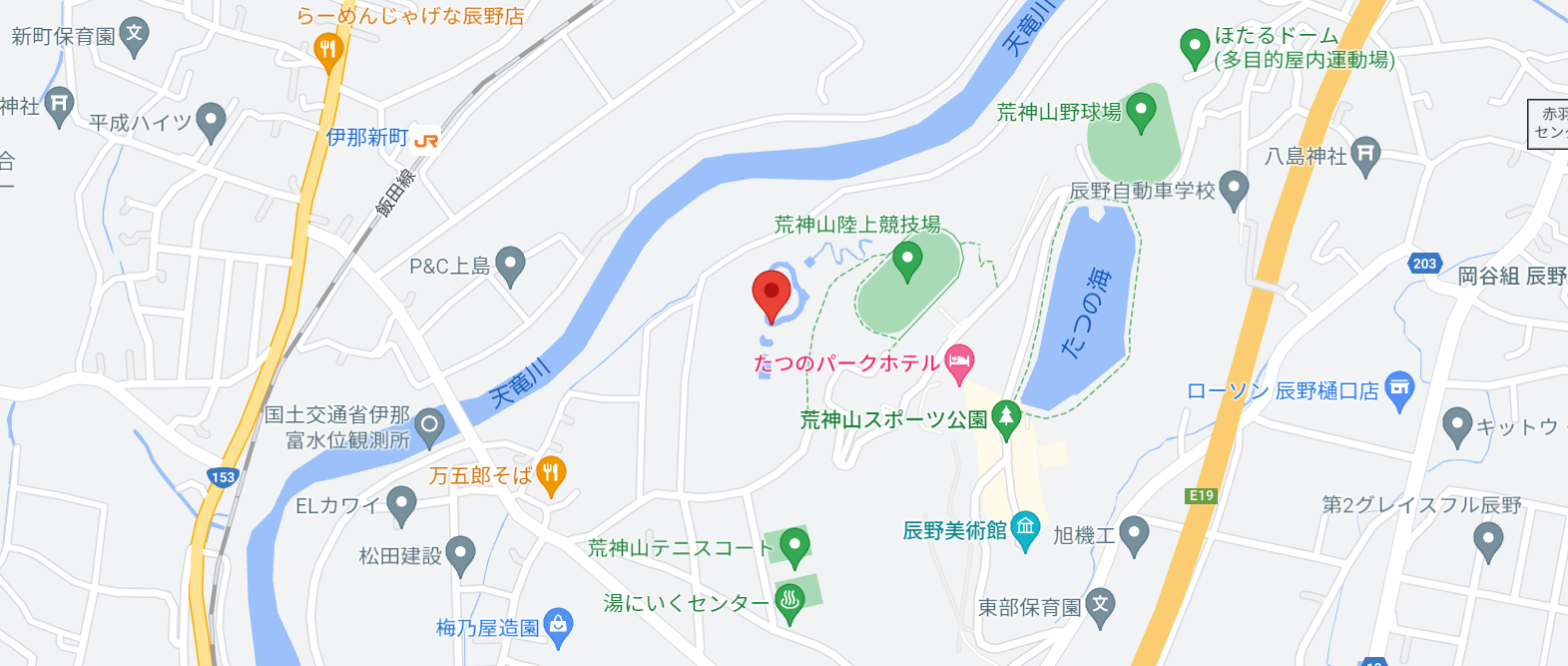Tap the red location pin

(771, 293)
